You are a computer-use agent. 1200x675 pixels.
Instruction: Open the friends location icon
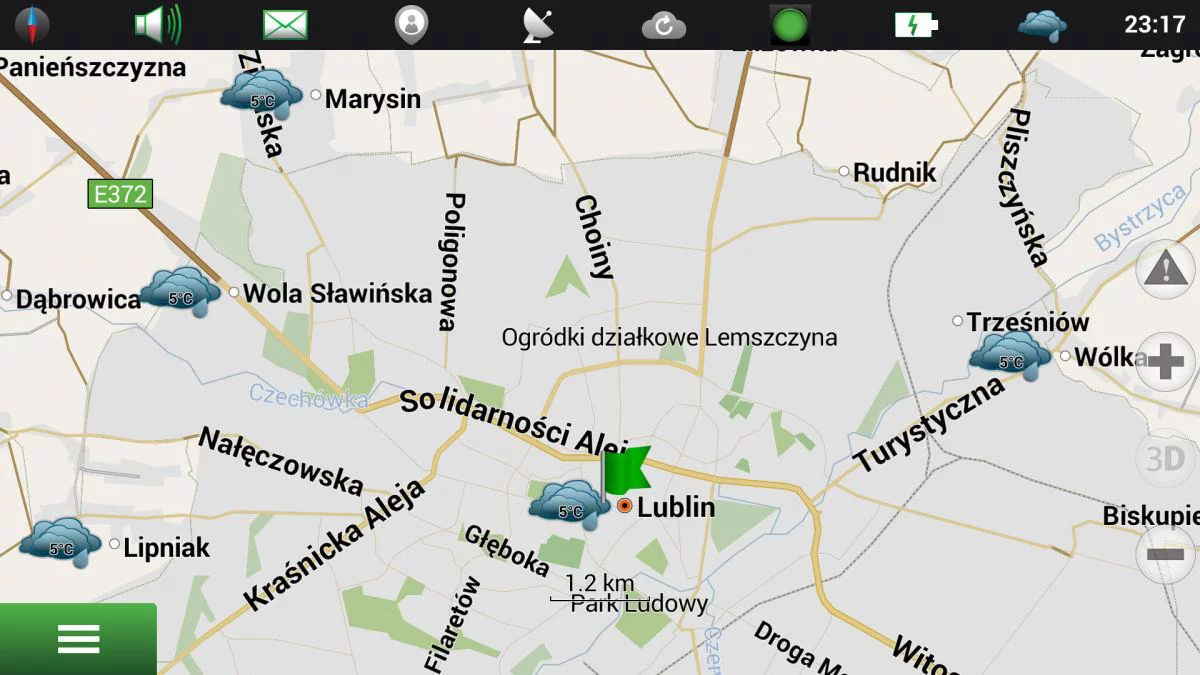point(411,24)
